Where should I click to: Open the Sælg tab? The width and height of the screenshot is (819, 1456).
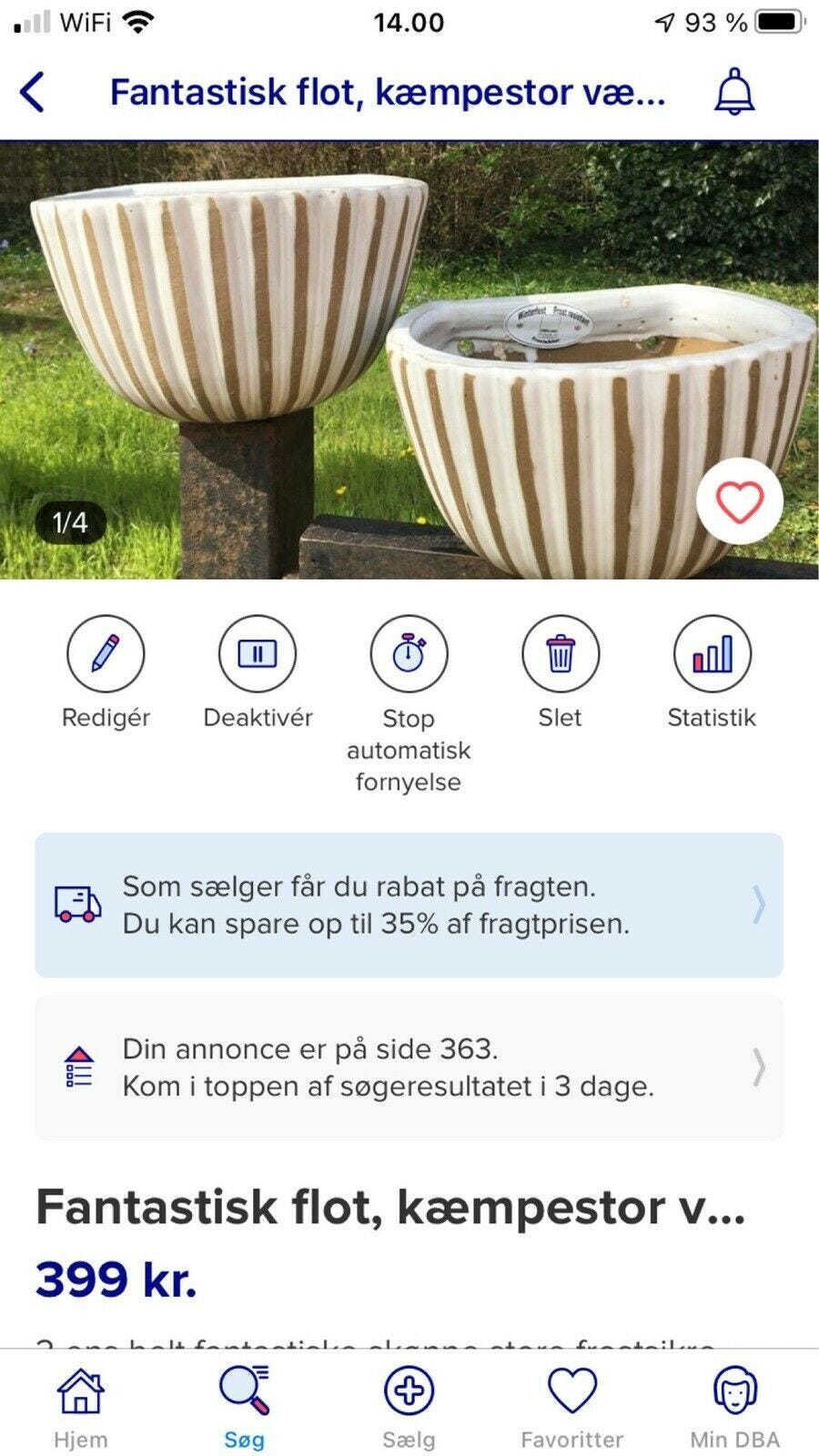(409, 1406)
